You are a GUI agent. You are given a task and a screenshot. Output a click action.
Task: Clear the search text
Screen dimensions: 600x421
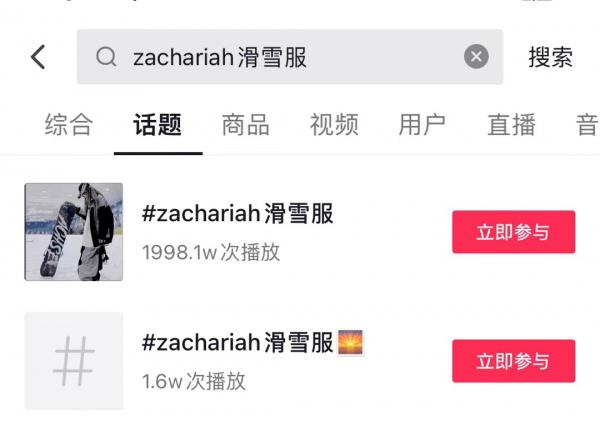(476, 57)
